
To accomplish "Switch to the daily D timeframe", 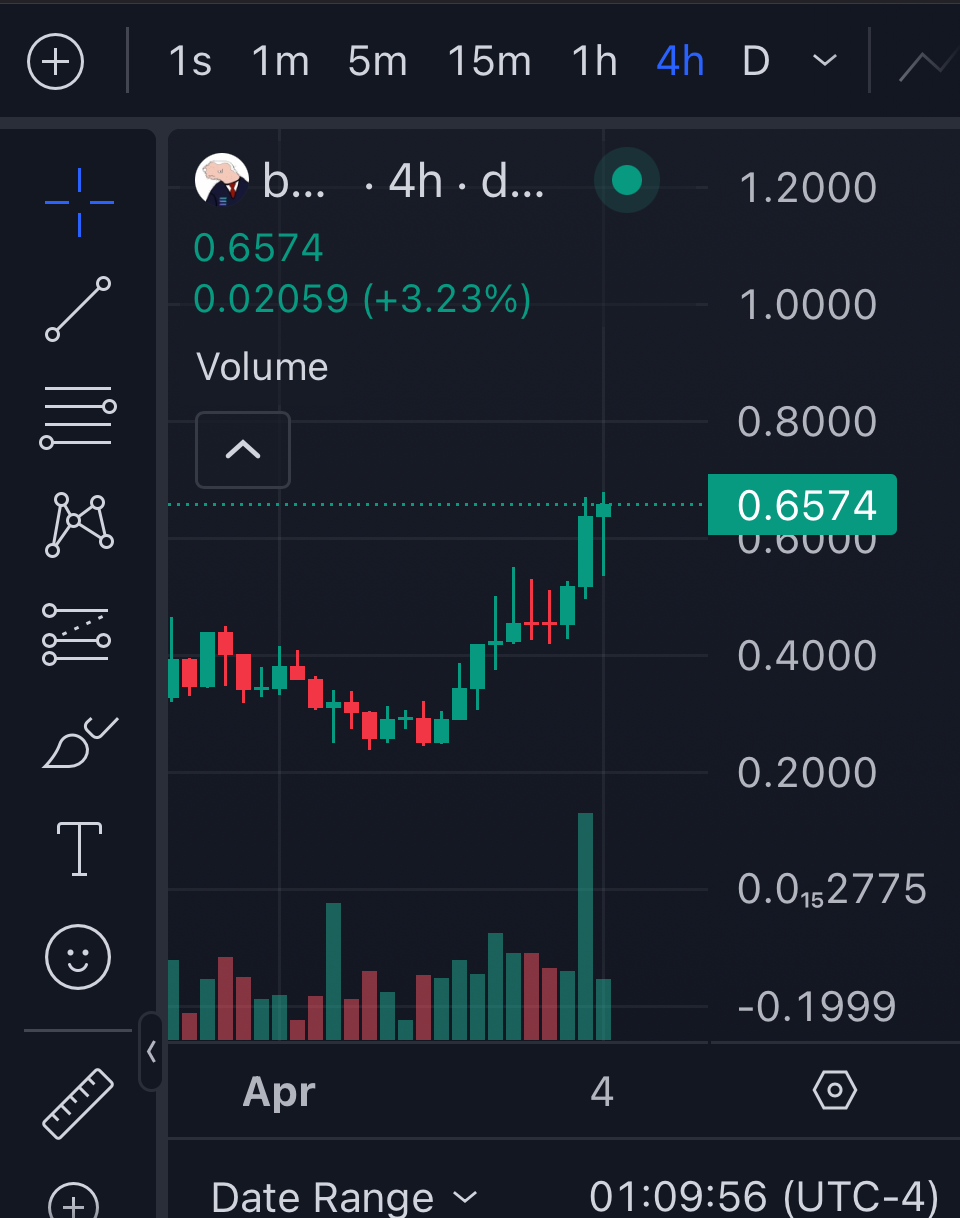I will coord(756,63).
